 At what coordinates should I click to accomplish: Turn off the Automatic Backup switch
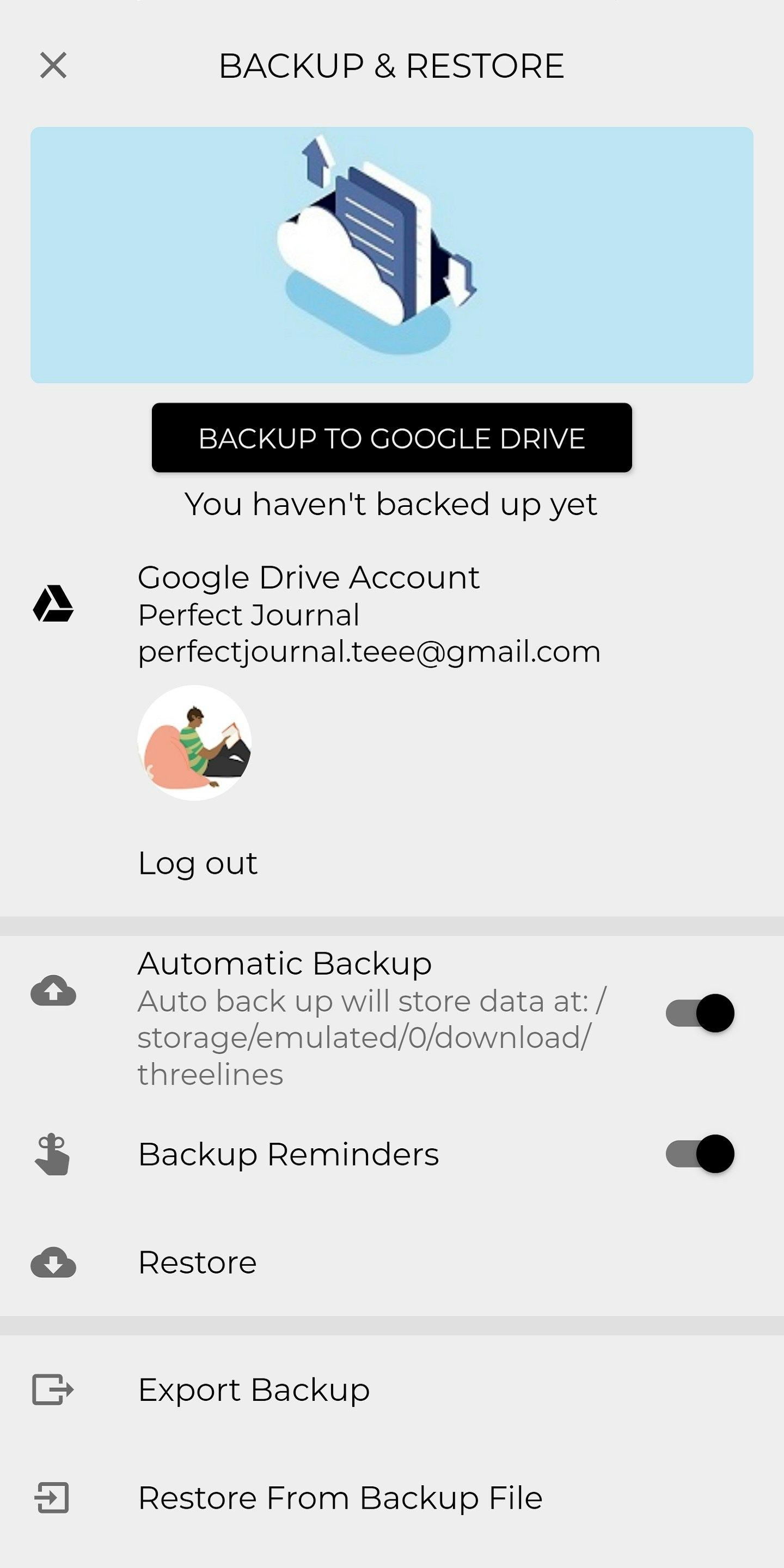[700, 1013]
